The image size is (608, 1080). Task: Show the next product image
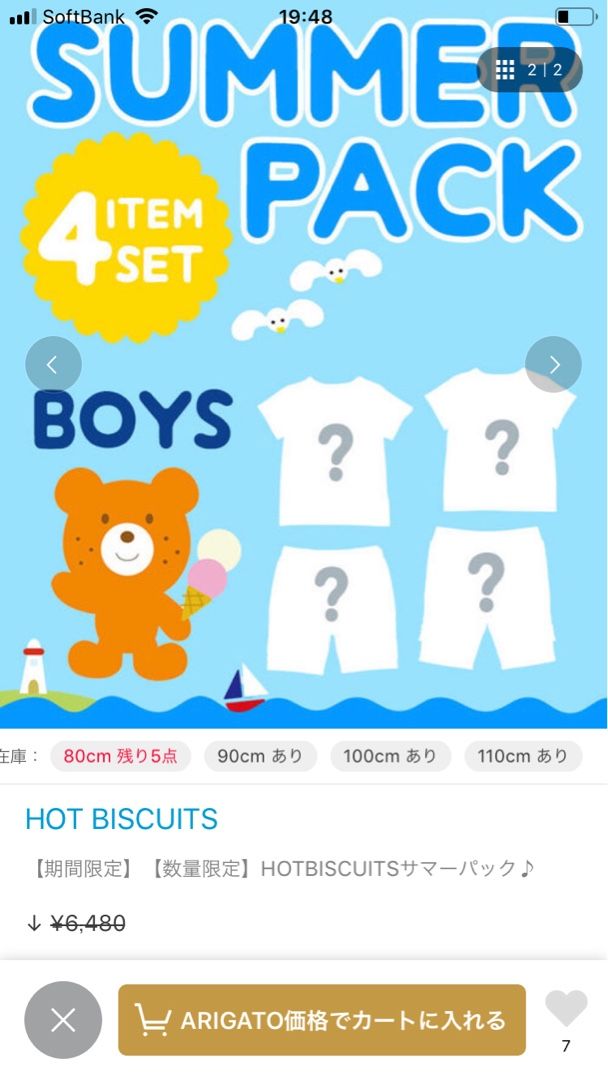point(553,364)
